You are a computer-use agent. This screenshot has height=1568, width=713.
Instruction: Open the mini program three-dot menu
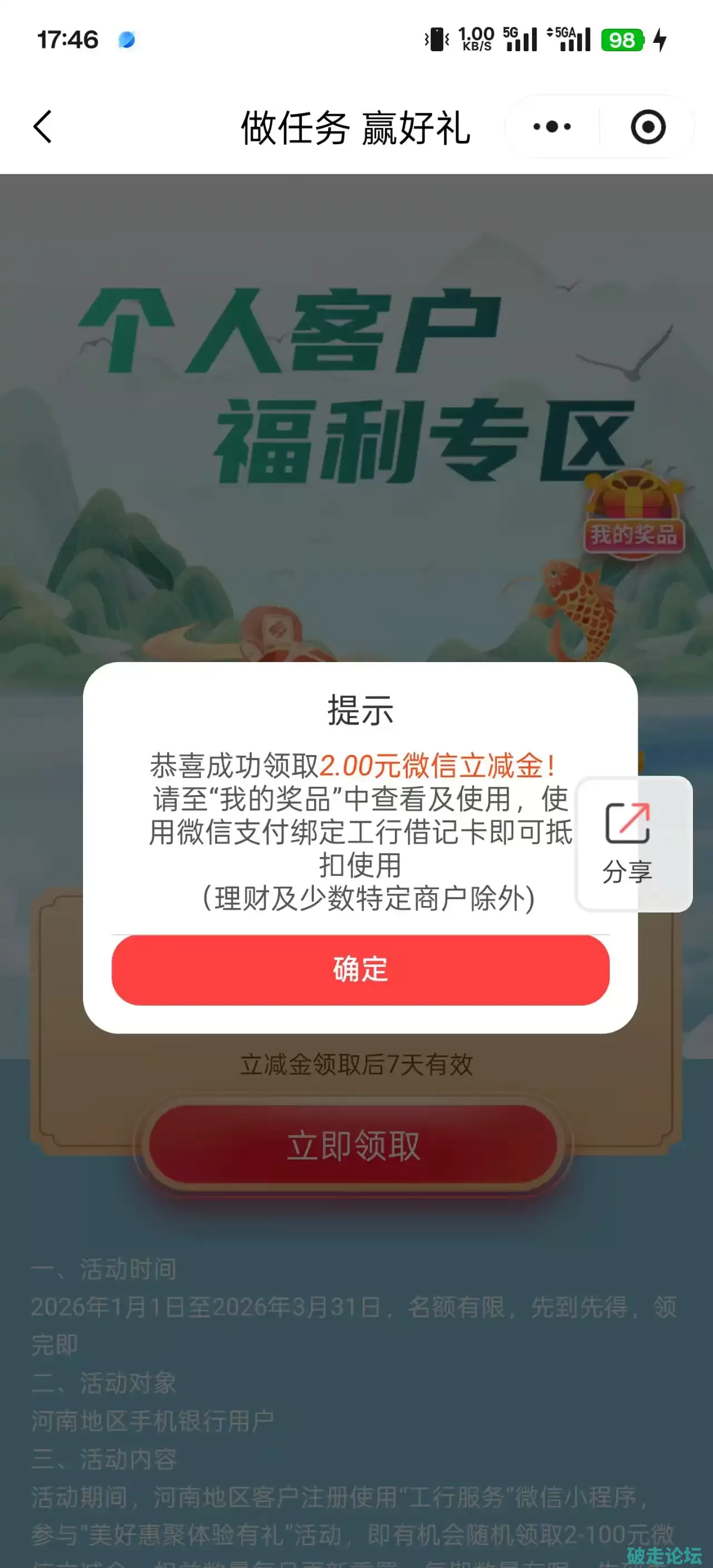coord(551,126)
